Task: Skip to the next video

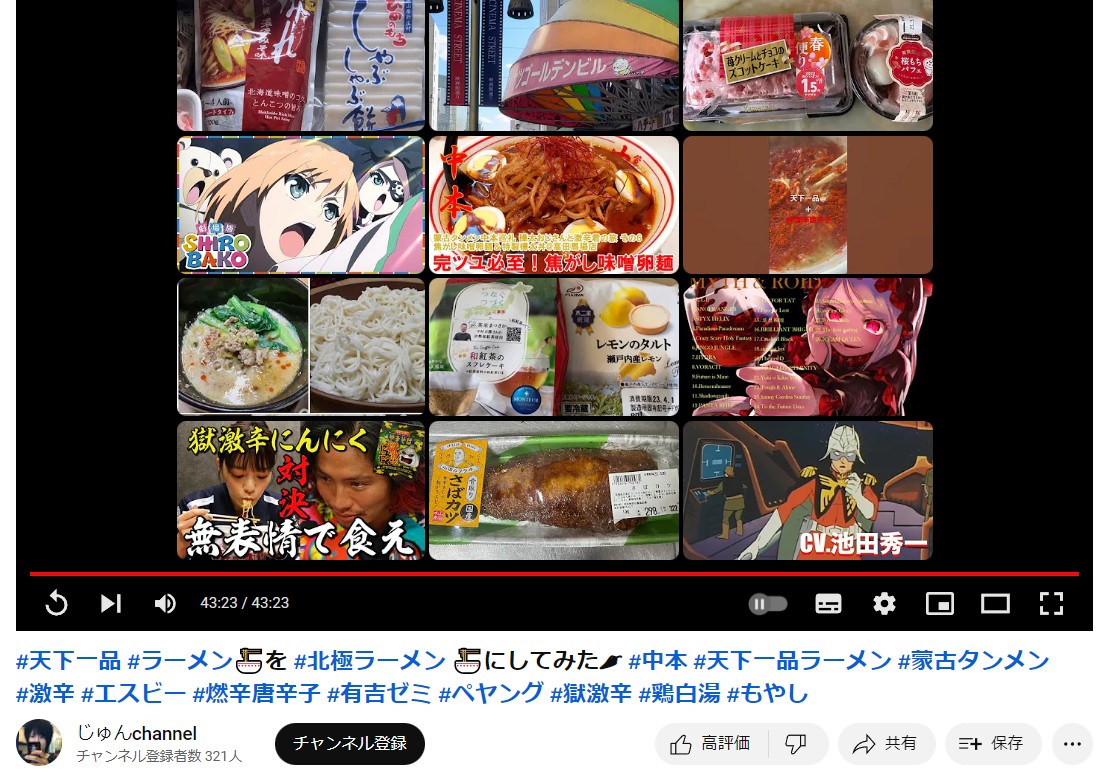Action: [110, 603]
